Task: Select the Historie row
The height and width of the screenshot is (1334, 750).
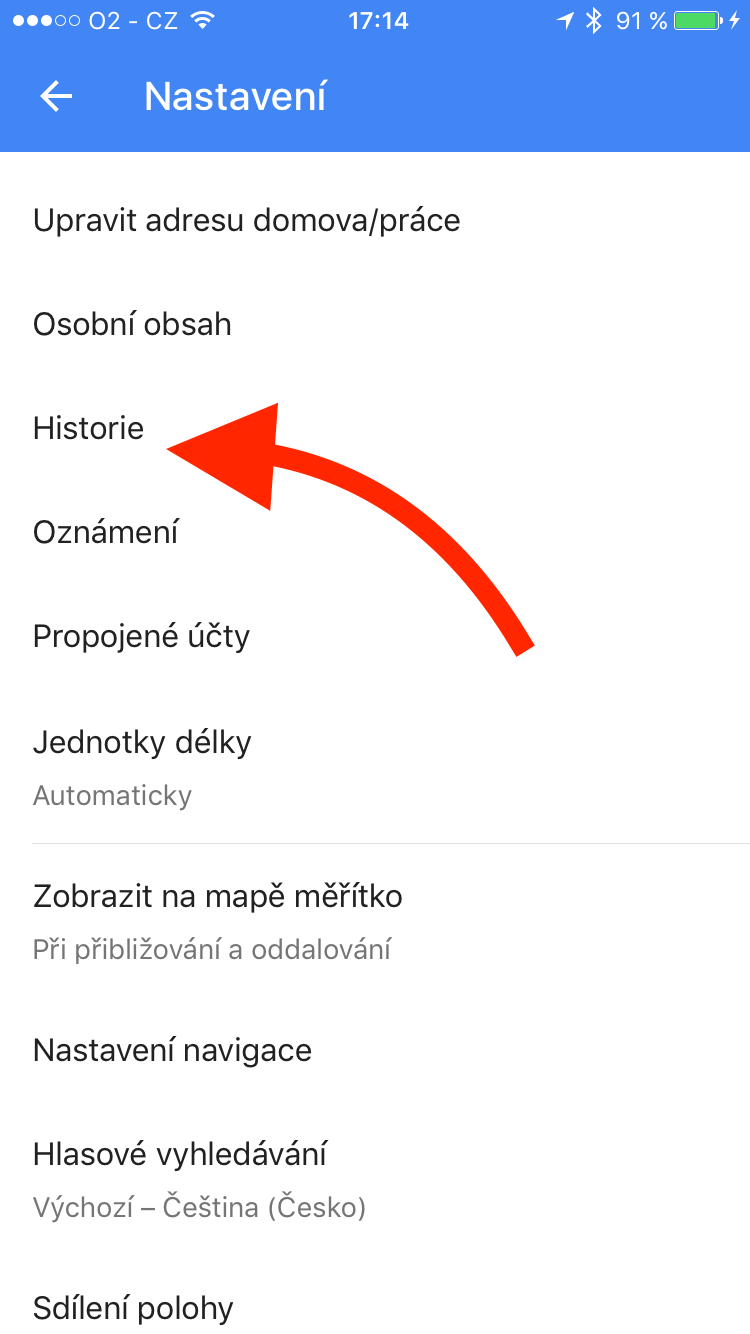Action: [89, 428]
